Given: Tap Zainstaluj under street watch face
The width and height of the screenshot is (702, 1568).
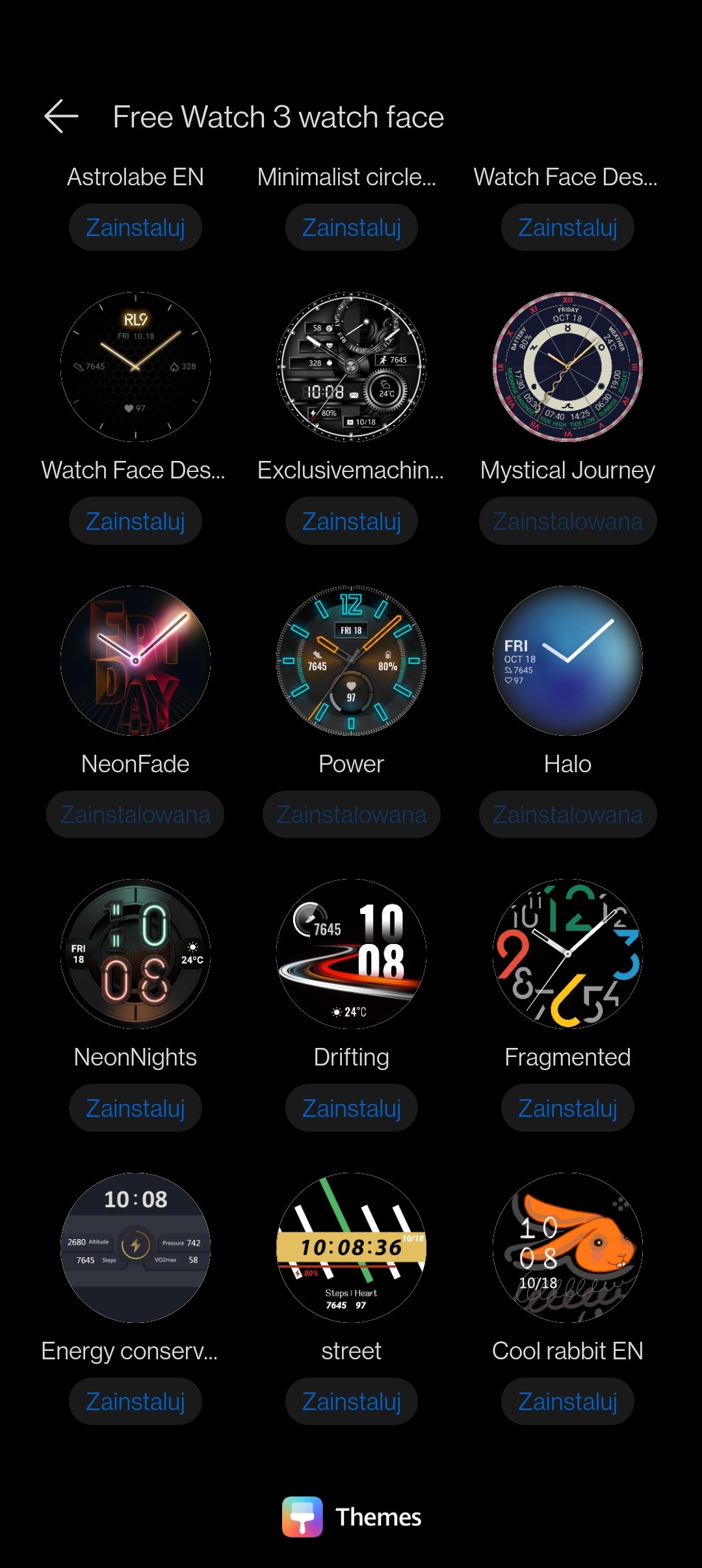Looking at the screenshot, I should pos(352,1402).
